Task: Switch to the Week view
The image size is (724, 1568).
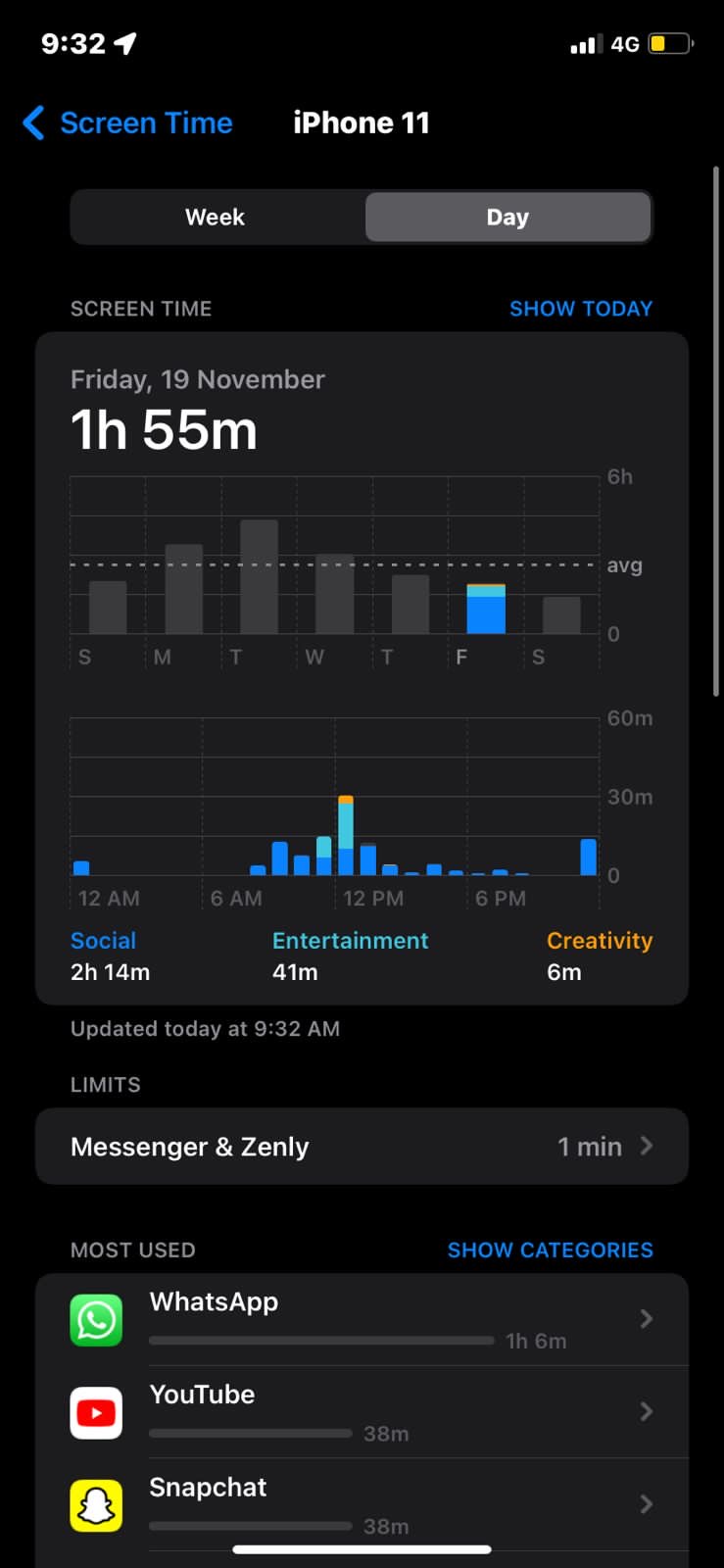Action: click(216, 218)
